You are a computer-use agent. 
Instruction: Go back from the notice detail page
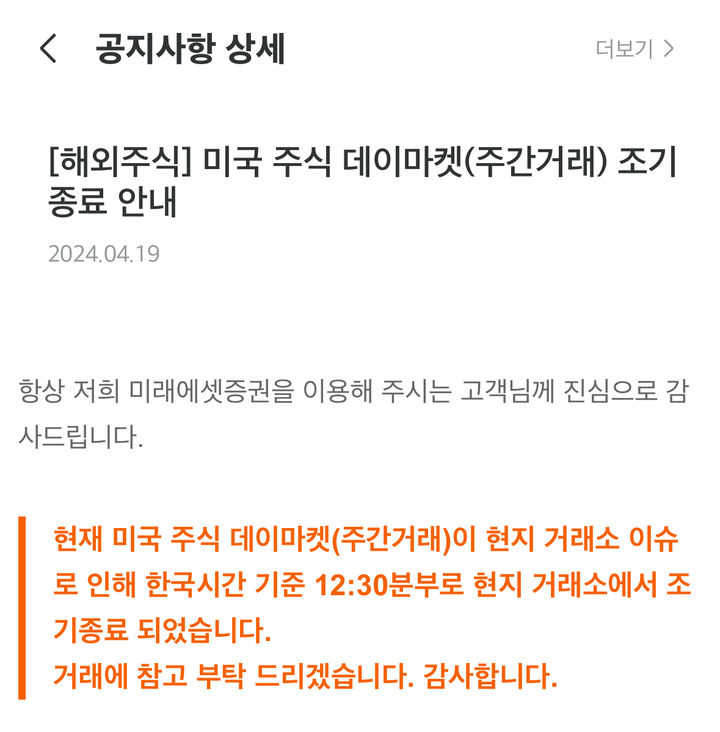click(x=48, y=48)
